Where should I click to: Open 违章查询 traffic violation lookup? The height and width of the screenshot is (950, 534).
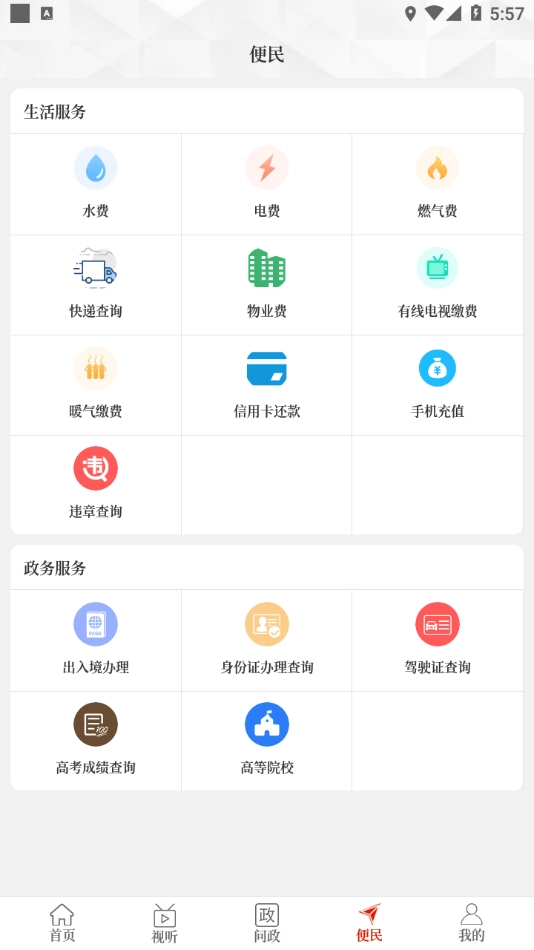pos(96,485)
